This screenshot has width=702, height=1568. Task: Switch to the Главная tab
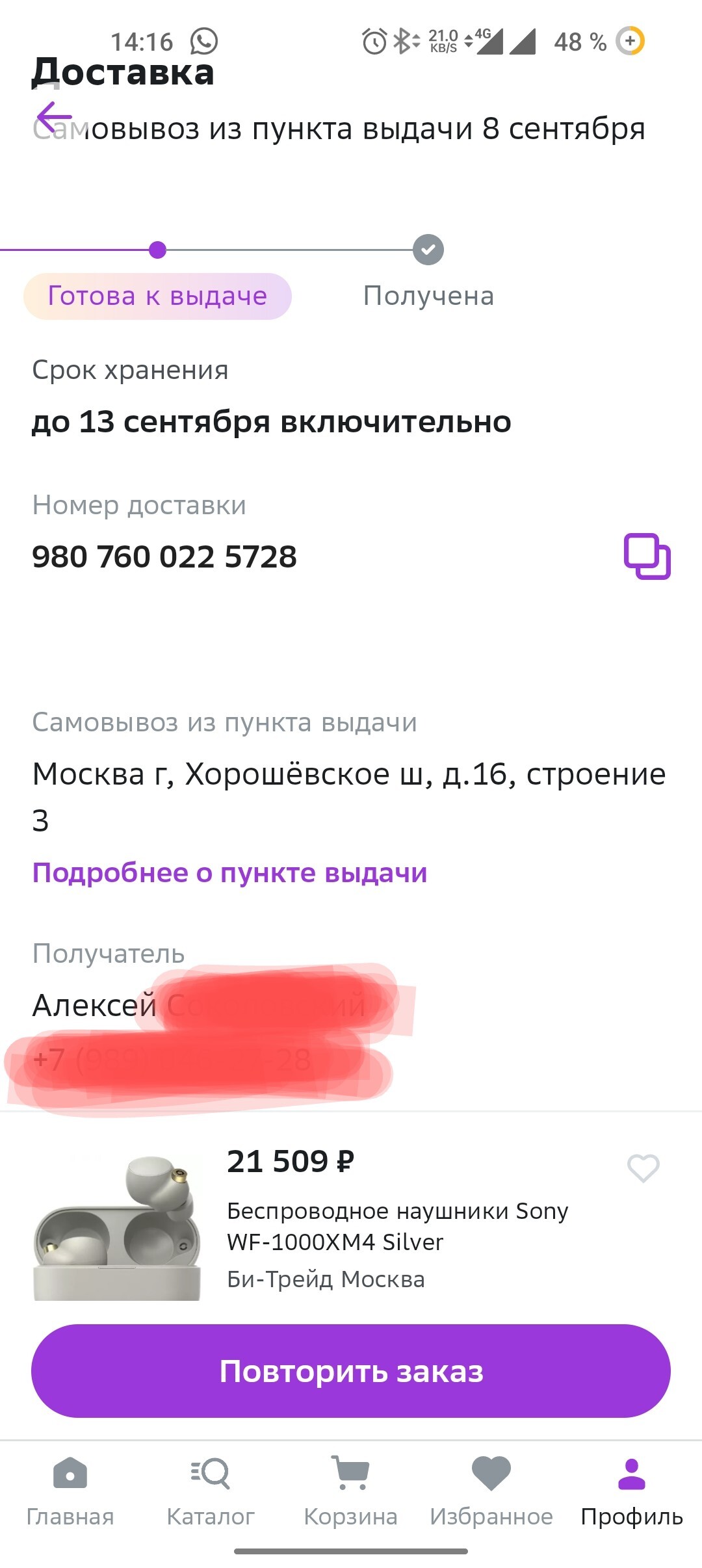coord(70,1491)
